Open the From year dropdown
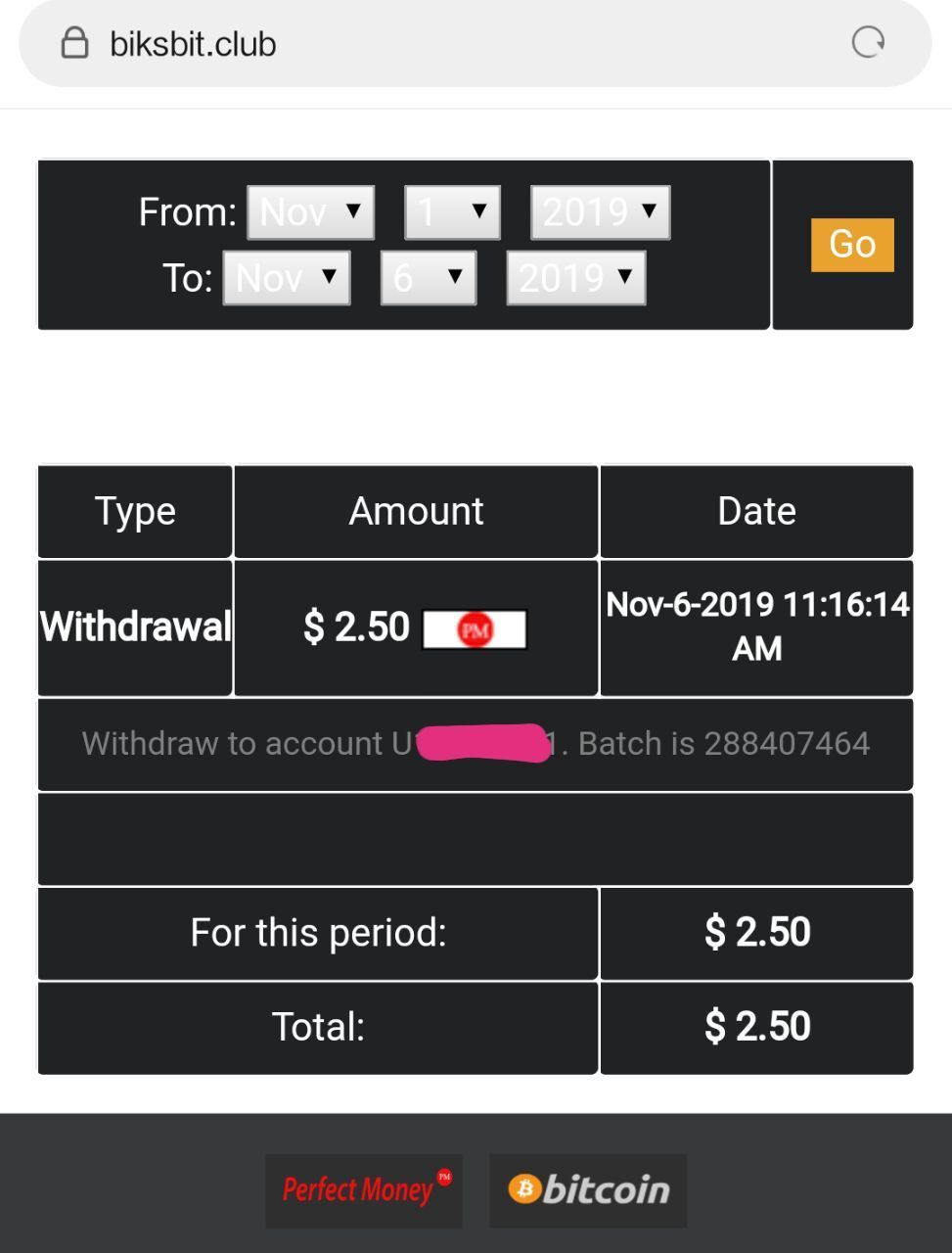This screenshot has width=952, height=1253. (x=600, y=212)
